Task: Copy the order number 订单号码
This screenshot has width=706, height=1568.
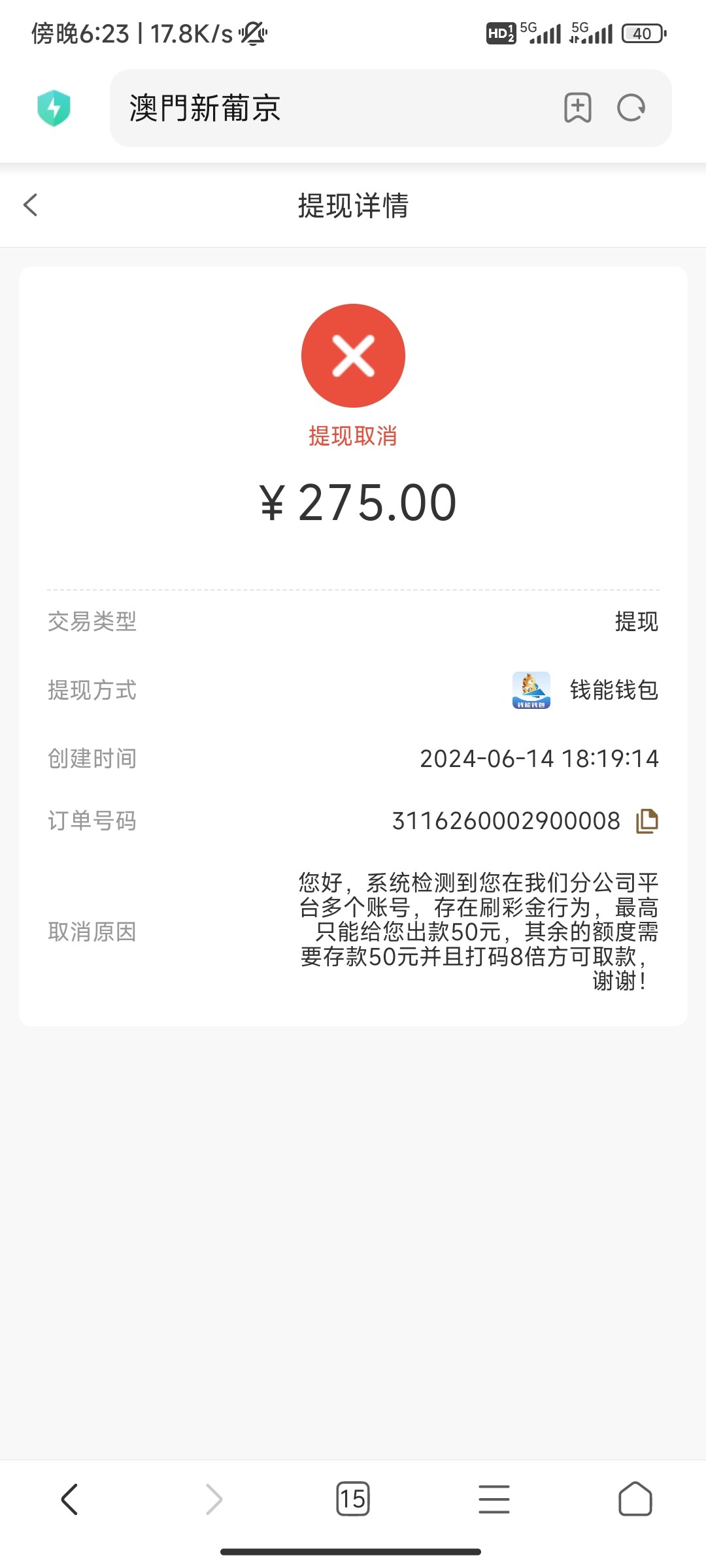Action: (647, 821)
